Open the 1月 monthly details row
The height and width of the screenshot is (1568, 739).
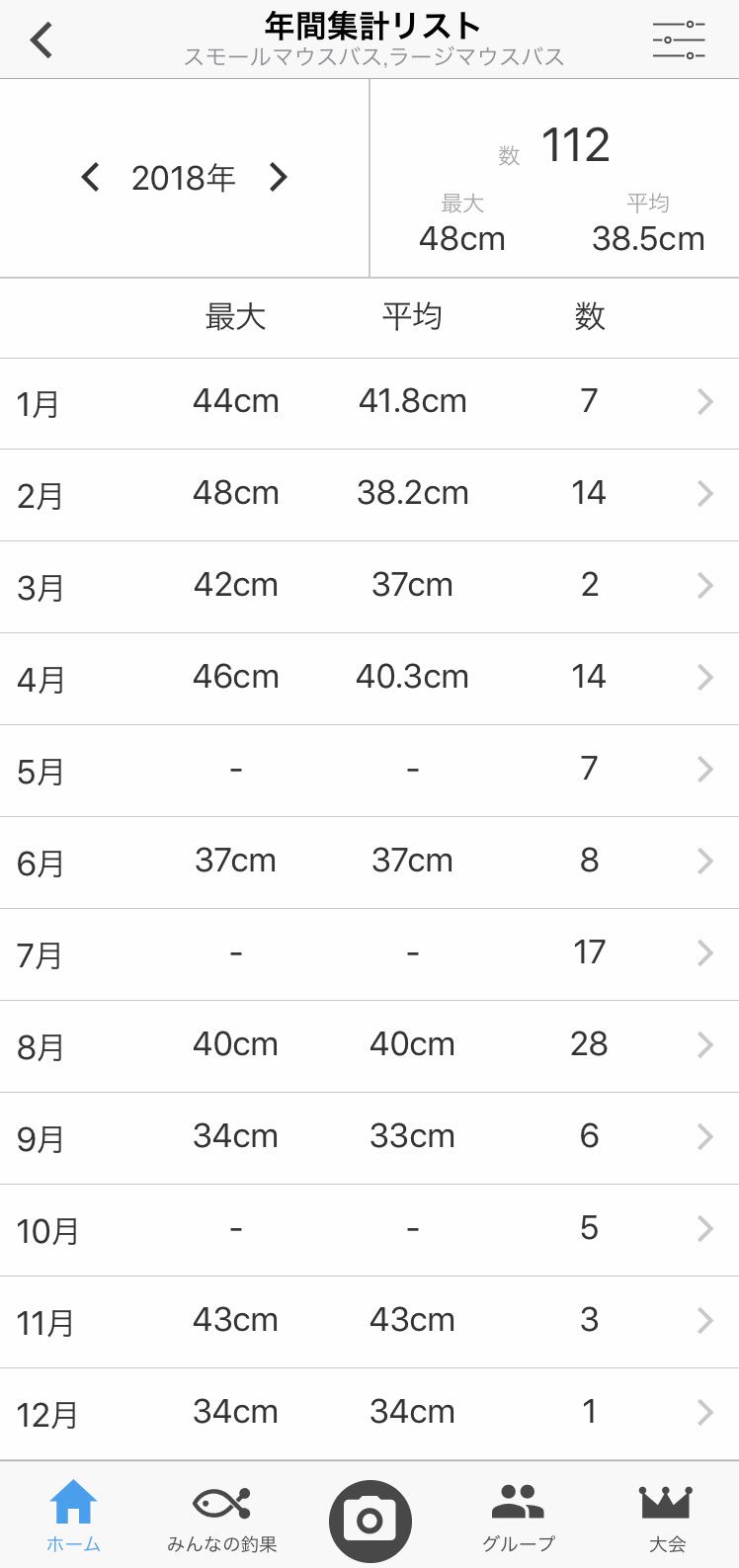(x=369, y=403)
